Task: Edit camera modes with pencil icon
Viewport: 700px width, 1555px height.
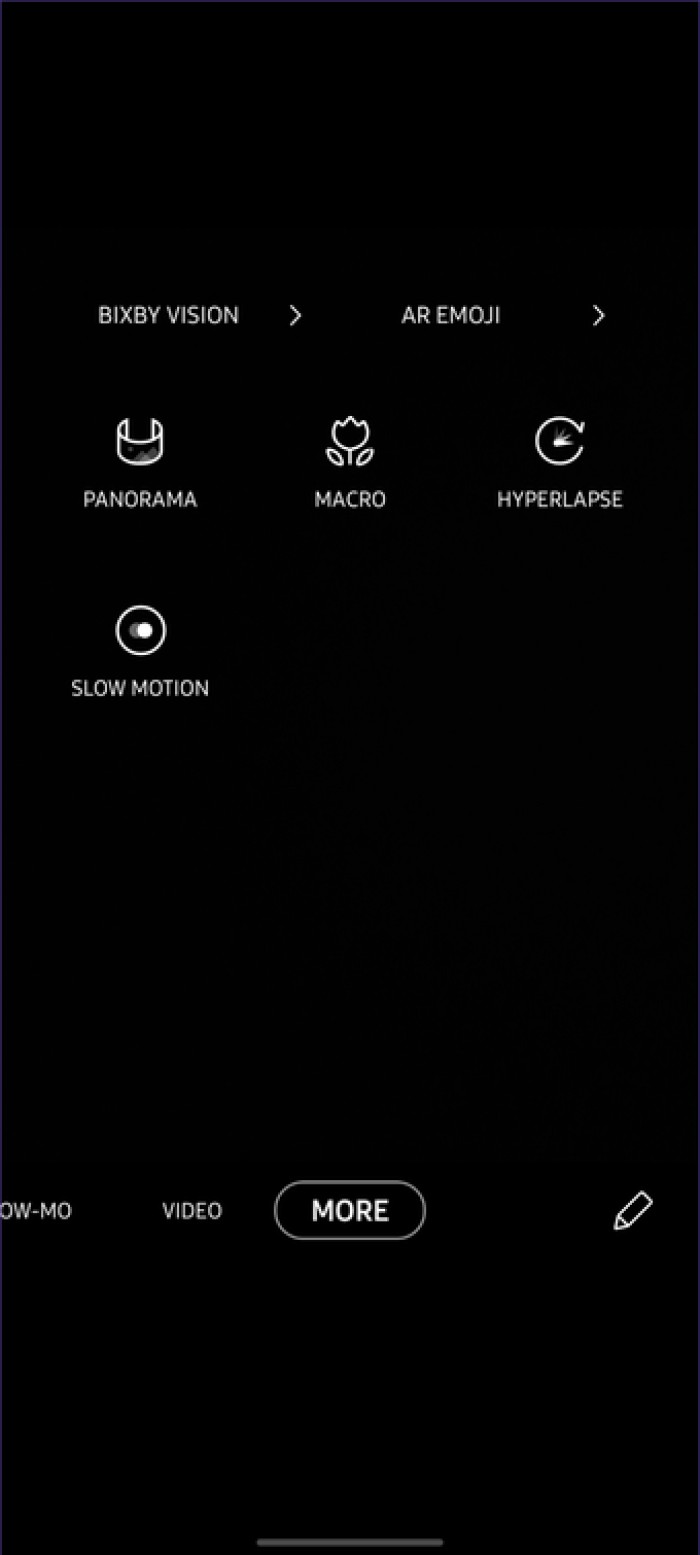Action: coord(632,1211)
